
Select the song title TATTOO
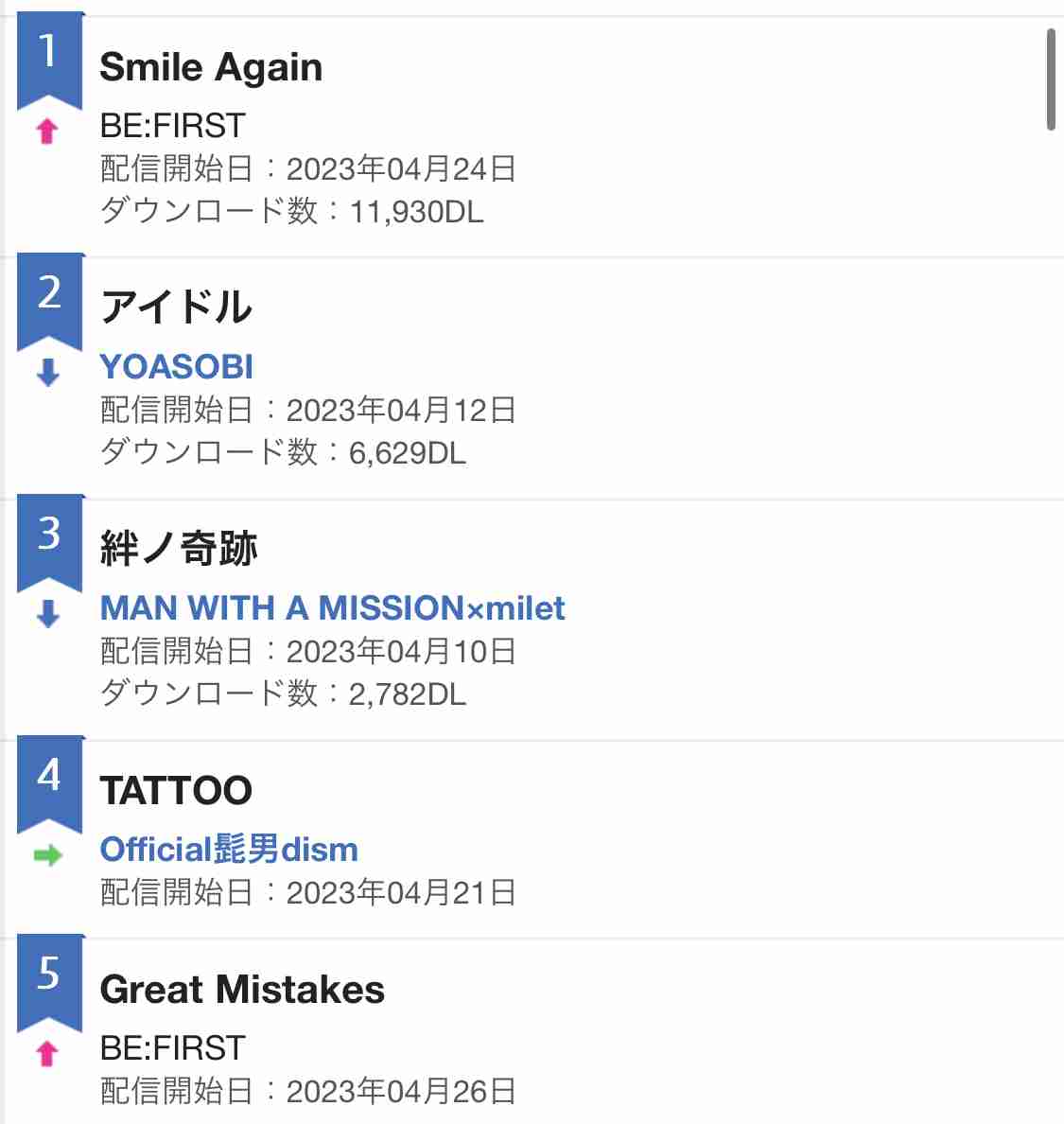pyautogui.click(x=175, y=789)
